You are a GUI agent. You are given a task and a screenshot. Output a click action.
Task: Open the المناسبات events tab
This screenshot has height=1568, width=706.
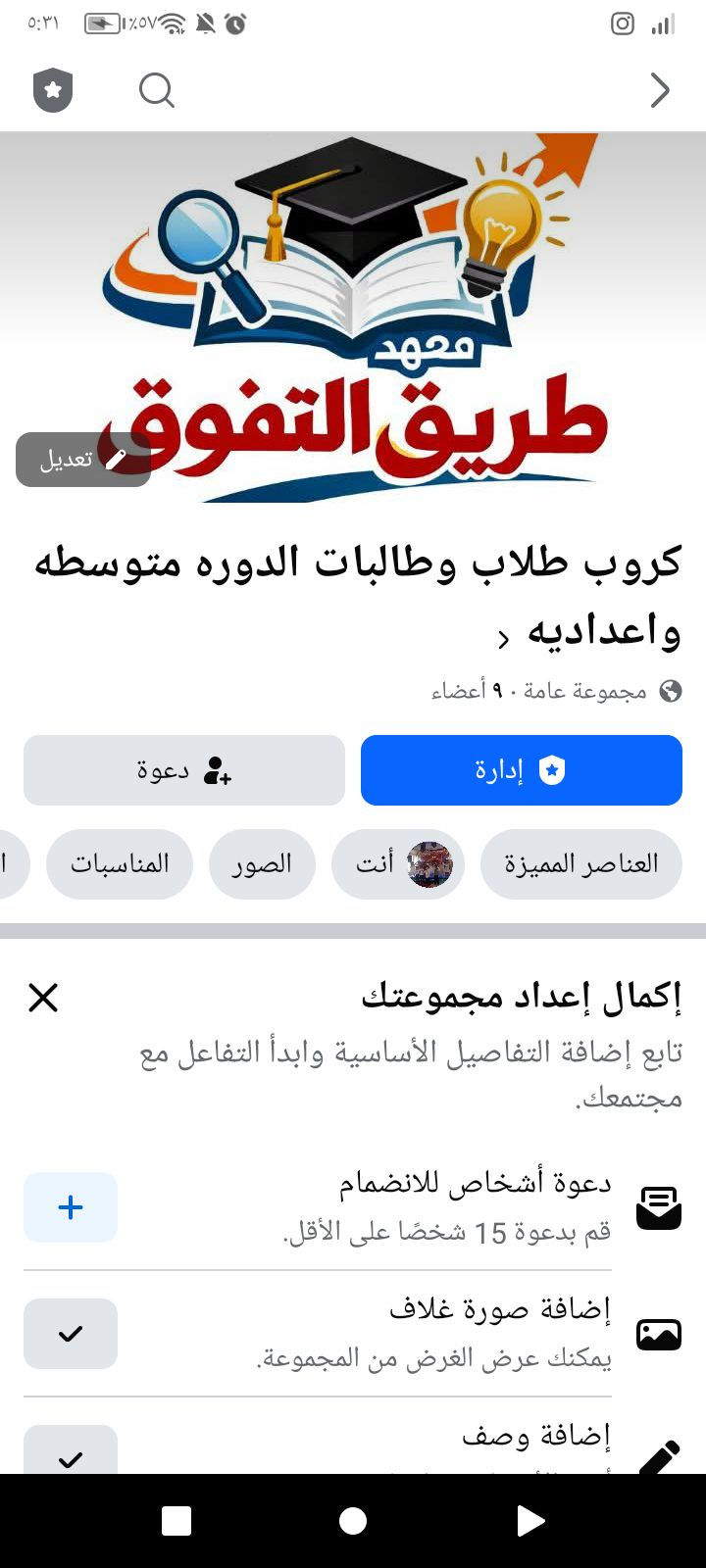click(x=120, y=864)
